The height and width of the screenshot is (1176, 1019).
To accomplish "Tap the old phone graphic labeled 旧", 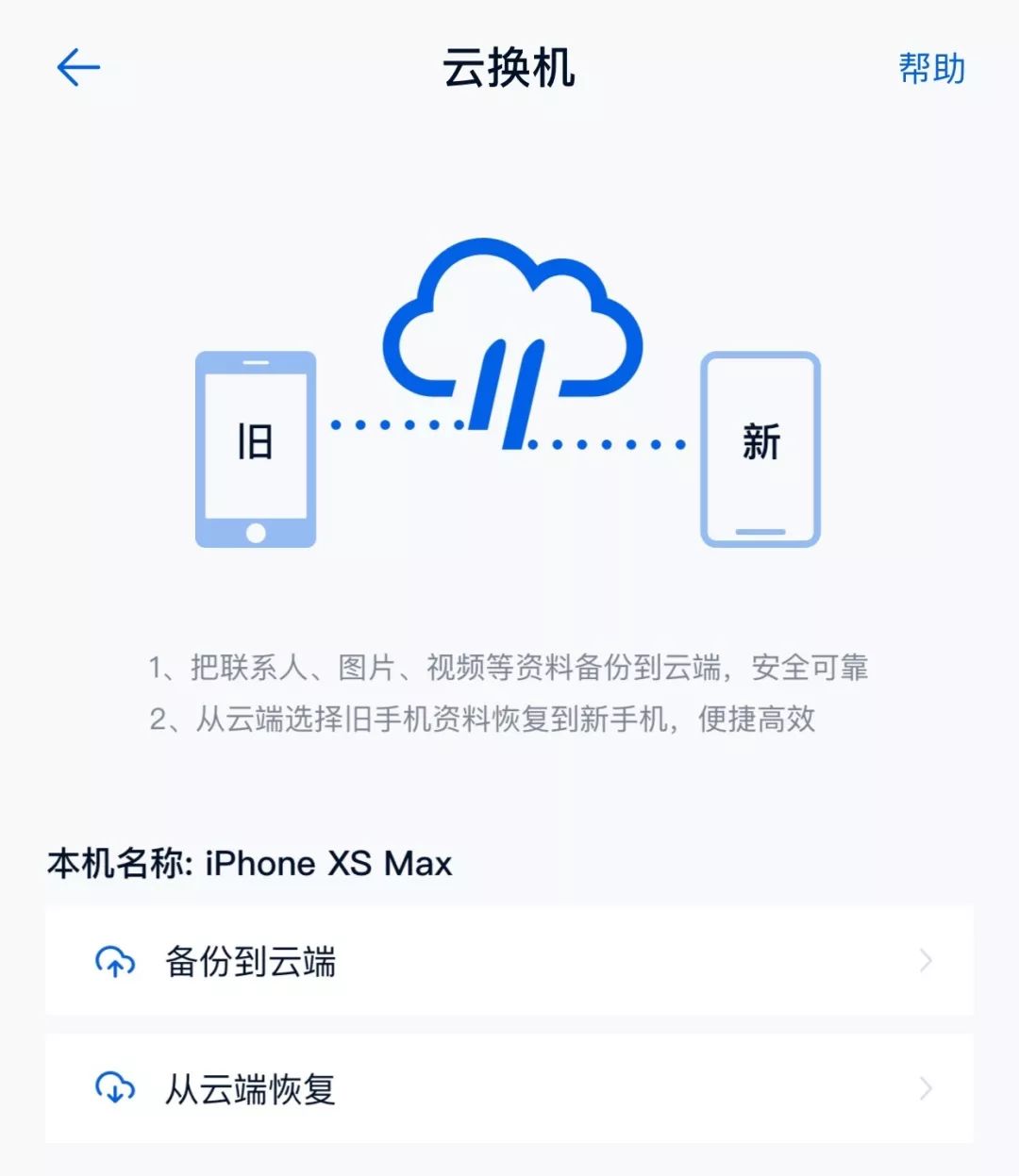I will 256,450.
